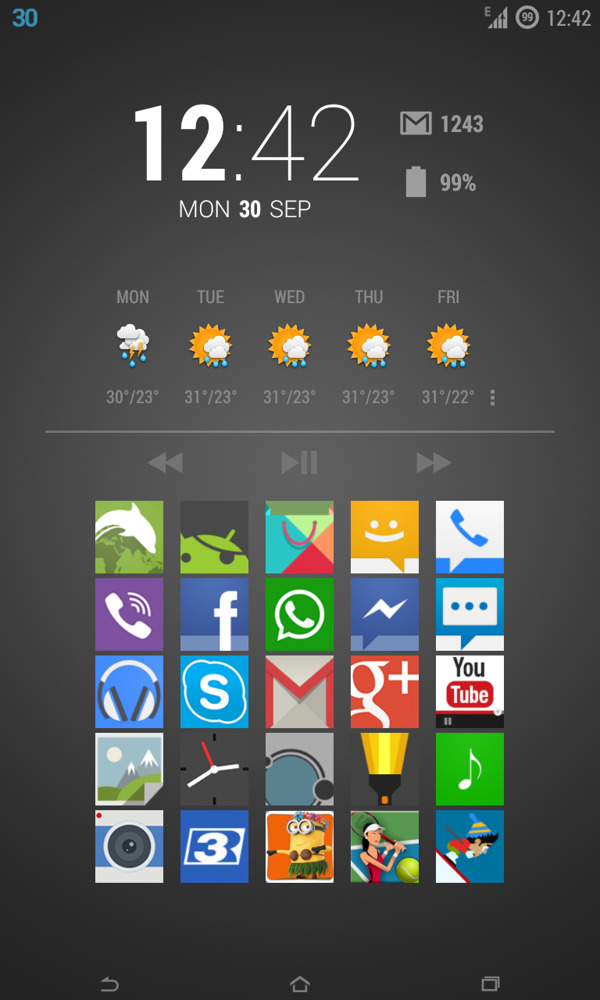Open the Gallery app
This screenshot has height=1000, width=600.
point(129,768)
